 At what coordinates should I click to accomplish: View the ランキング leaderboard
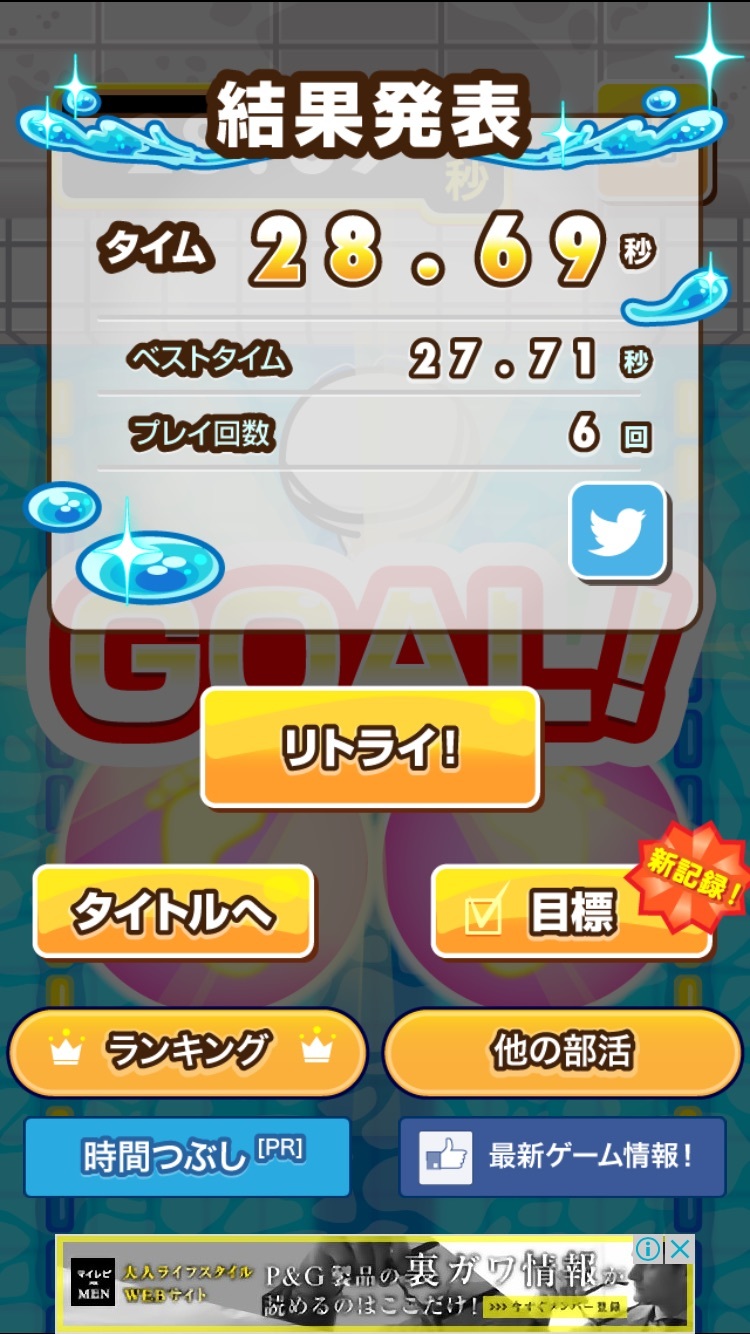pyautogui.click(x=188, y=1051)
